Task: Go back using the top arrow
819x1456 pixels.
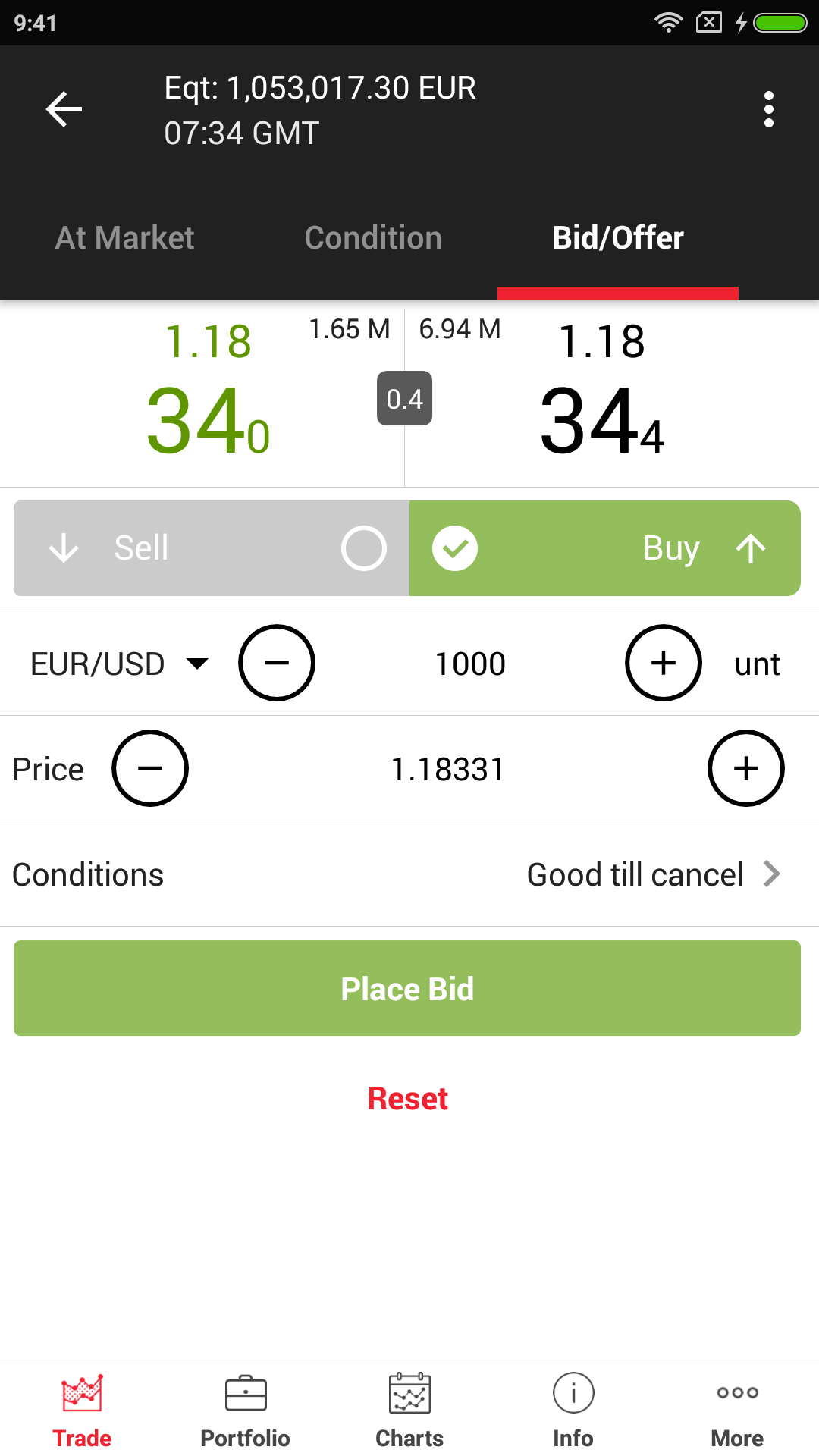Action: pyautogui.click(x=64, y=109)
